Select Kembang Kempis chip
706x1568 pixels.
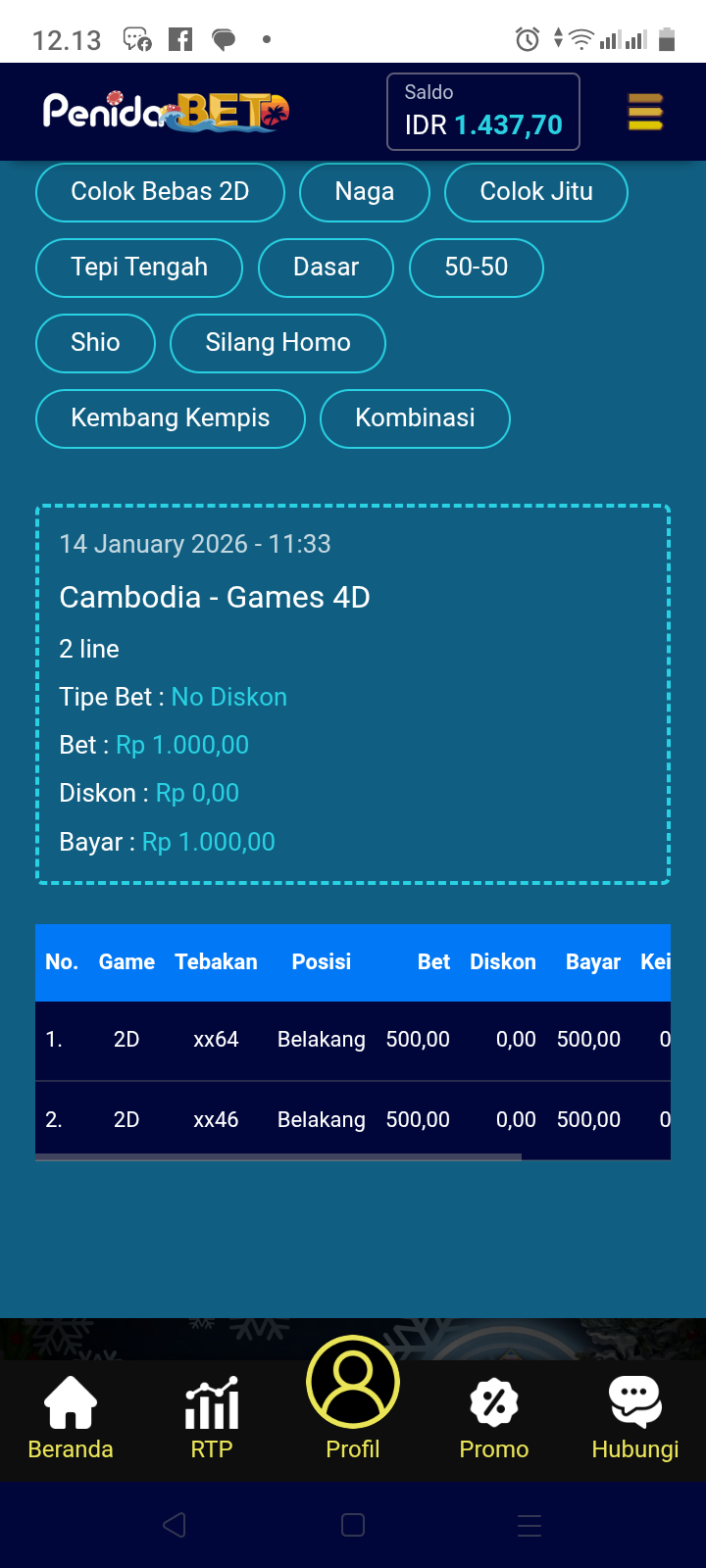pyautogui.click(x=170, y=418)
